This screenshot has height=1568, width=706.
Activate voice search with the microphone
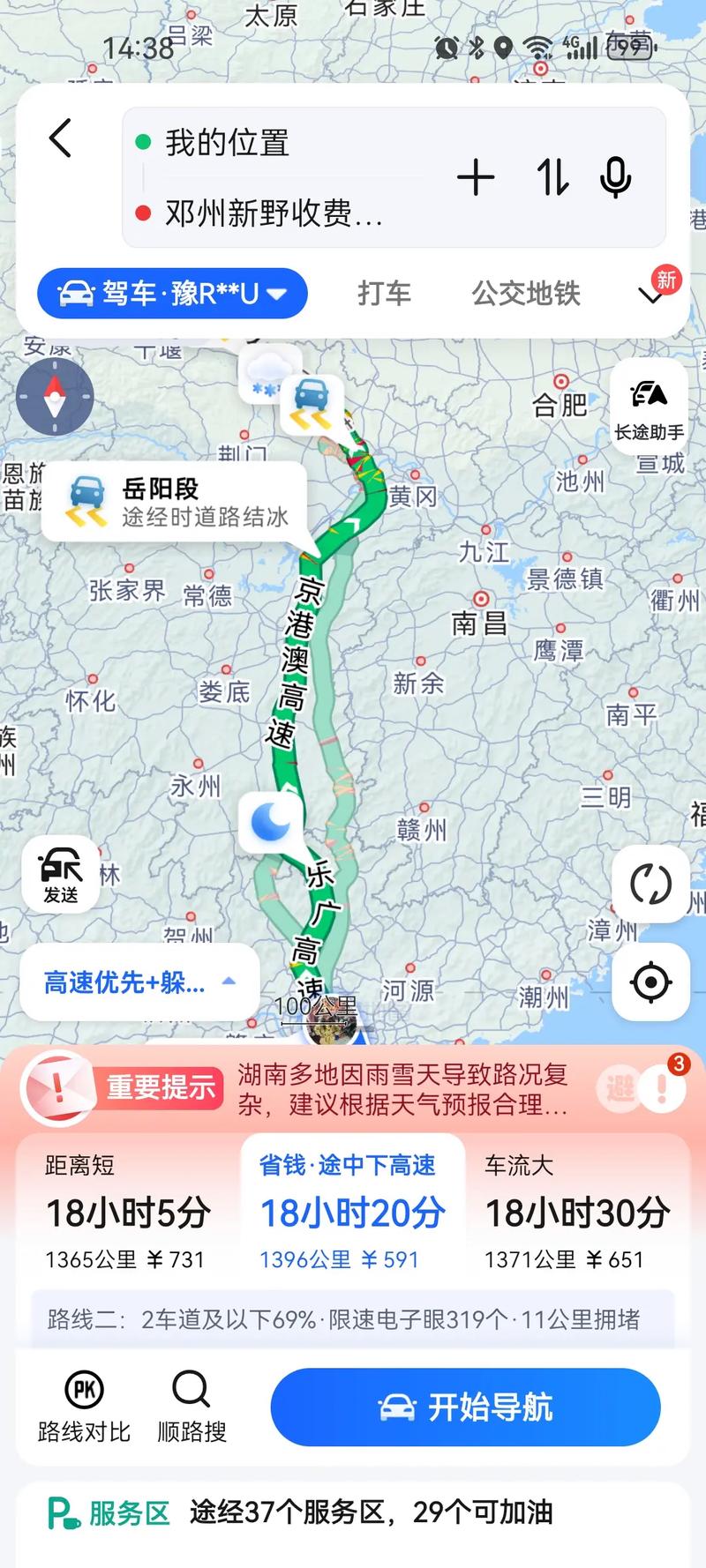click(615, 176)
